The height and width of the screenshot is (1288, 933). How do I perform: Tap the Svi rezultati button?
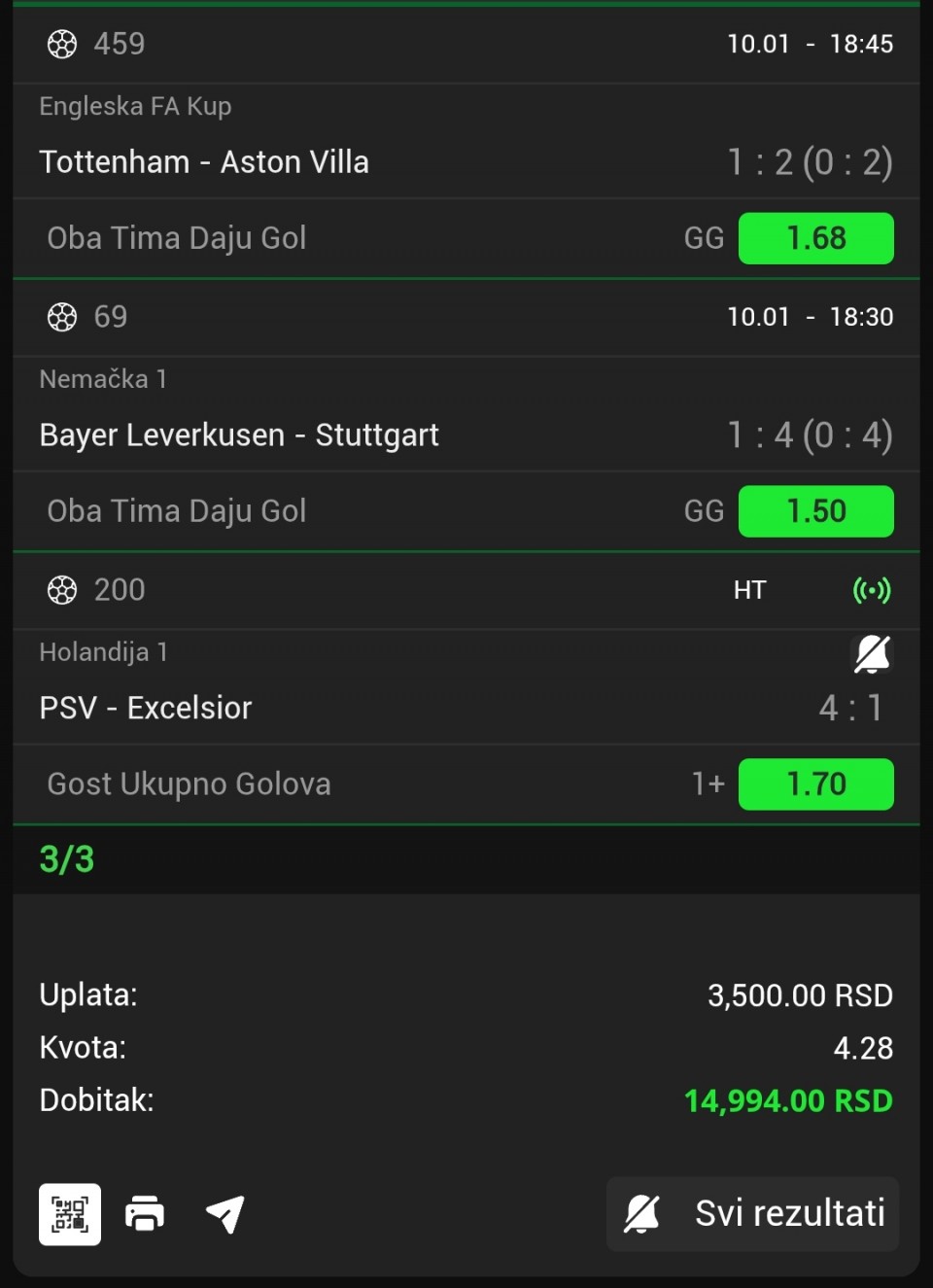753,1214
